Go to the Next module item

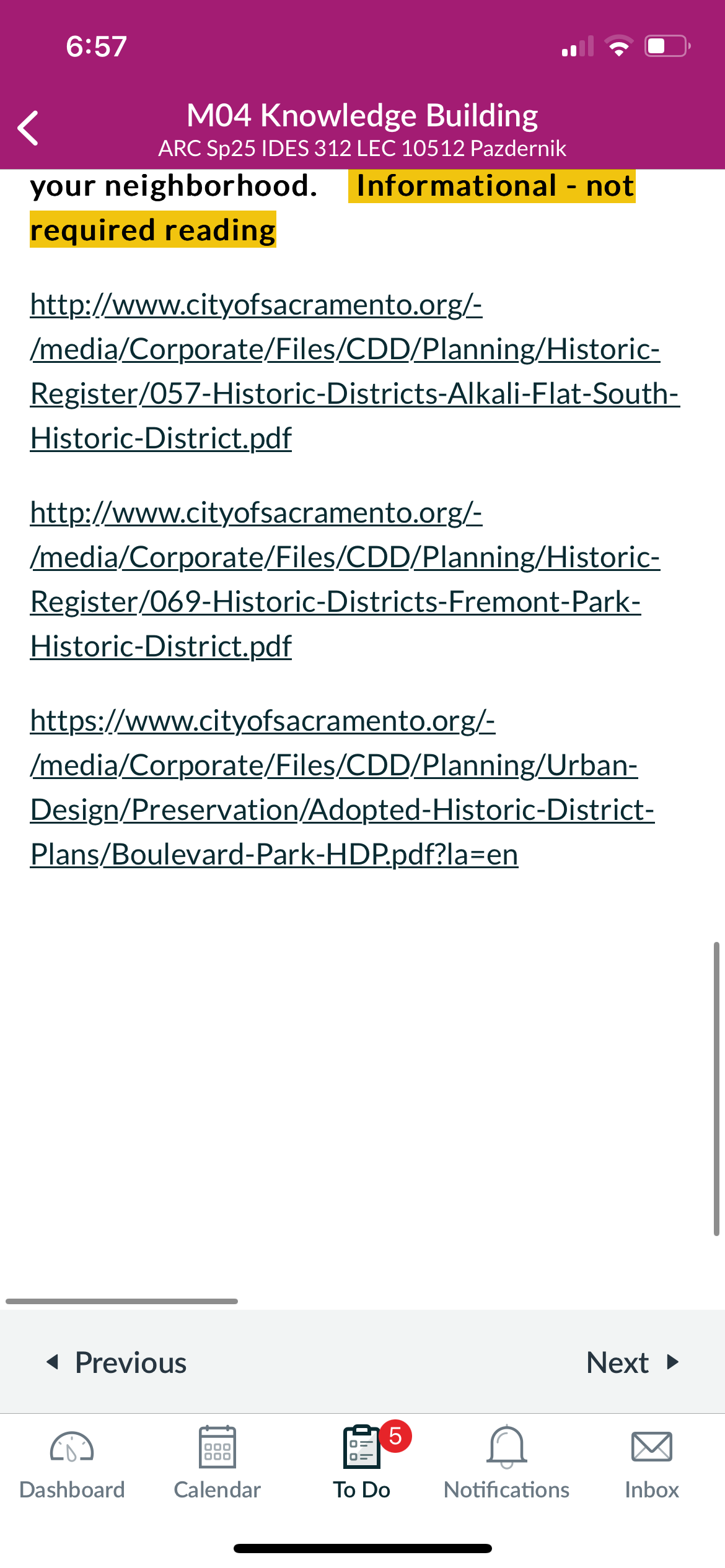pyautogui.click(x=633, y=1362)
